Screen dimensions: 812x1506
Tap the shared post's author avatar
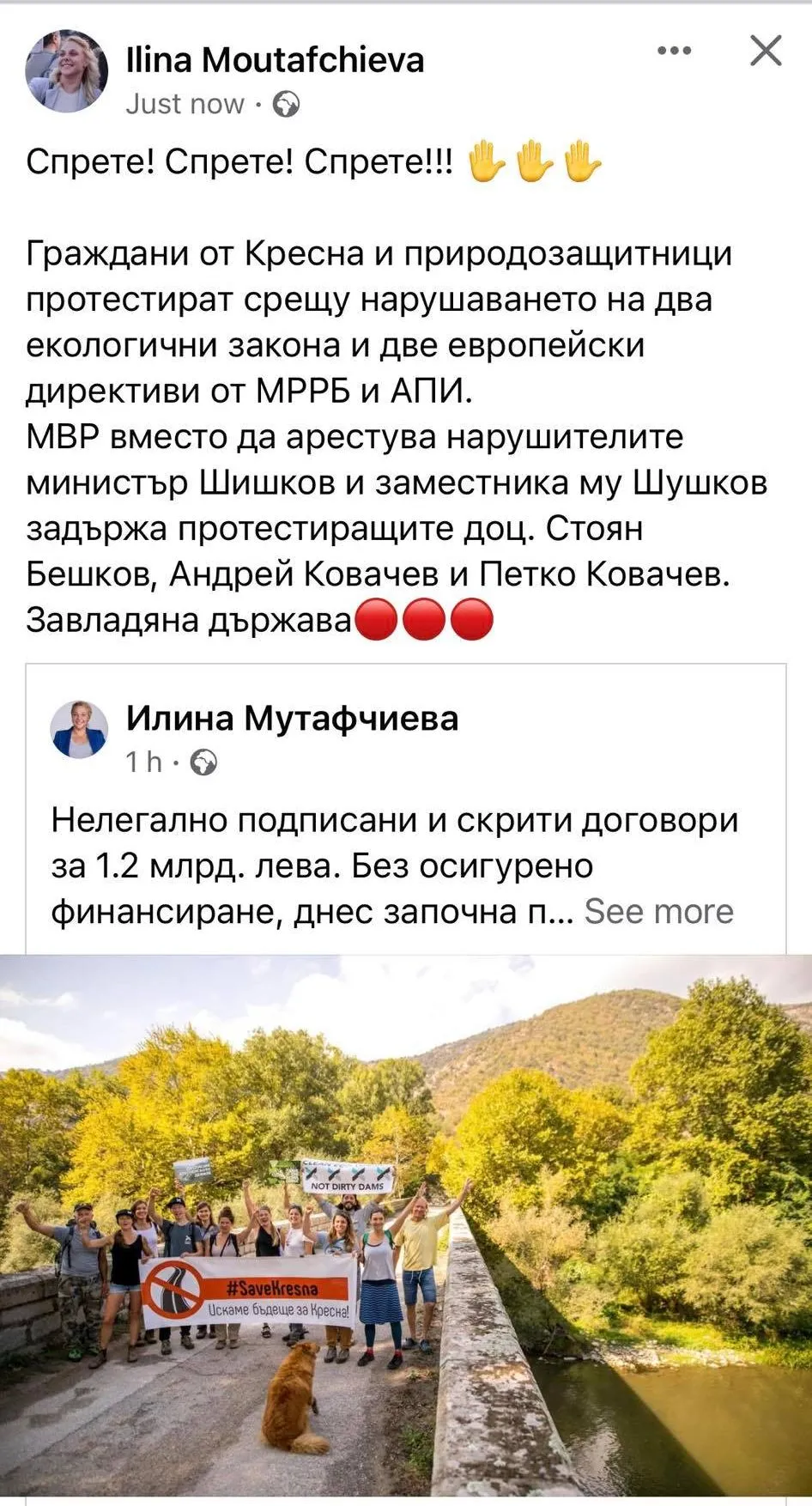coord(81,730)
